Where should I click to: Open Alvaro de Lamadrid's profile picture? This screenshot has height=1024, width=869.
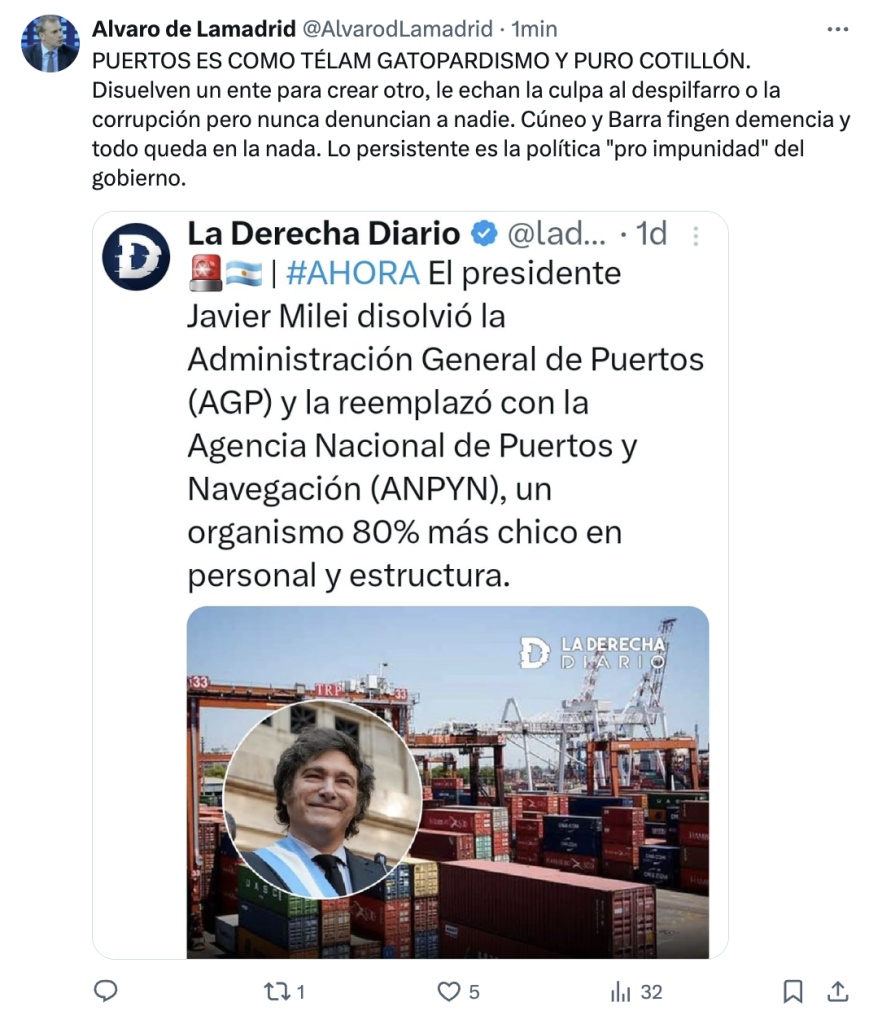(x=49, y=44)
